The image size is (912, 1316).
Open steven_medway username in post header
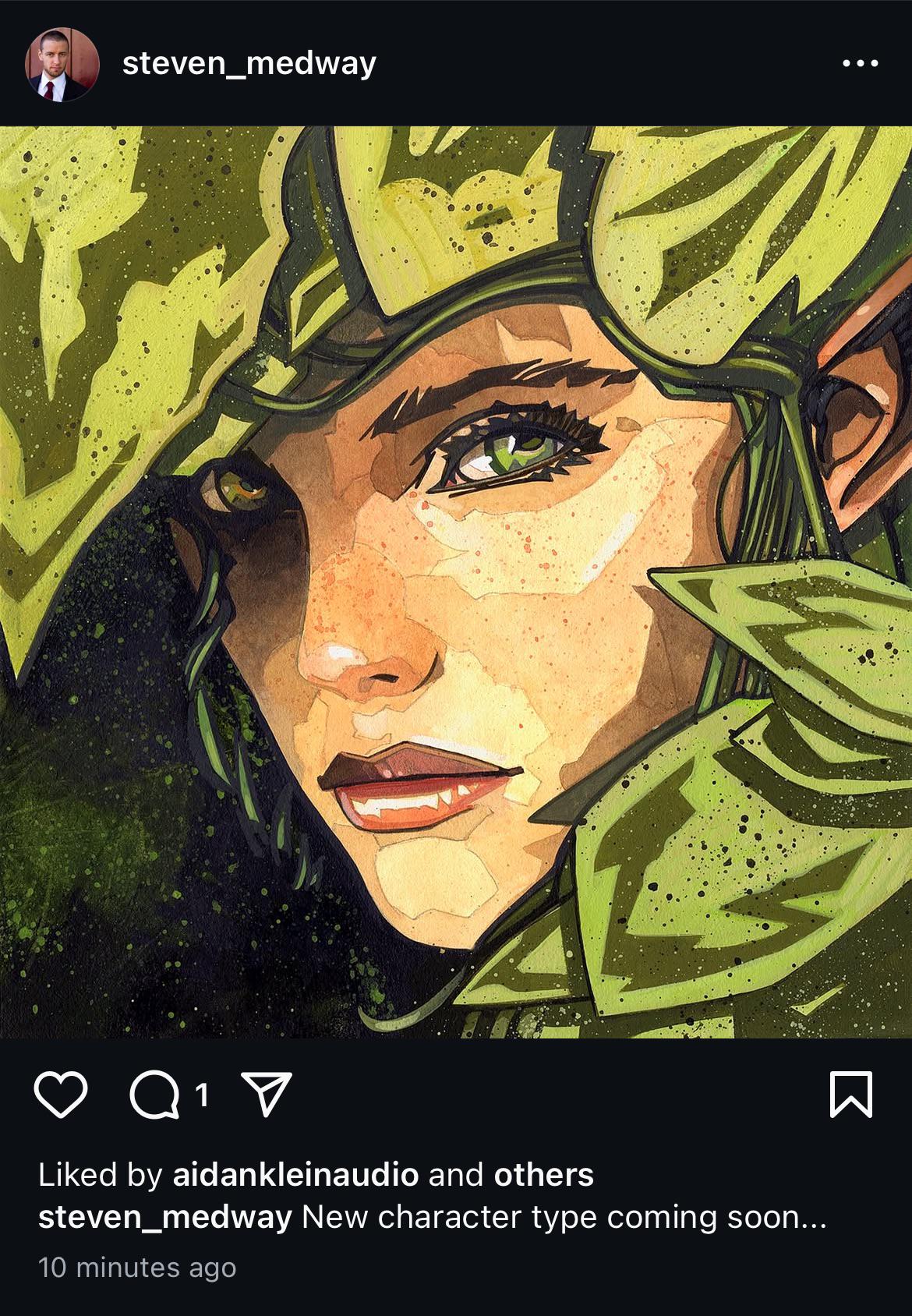(249, 63)
